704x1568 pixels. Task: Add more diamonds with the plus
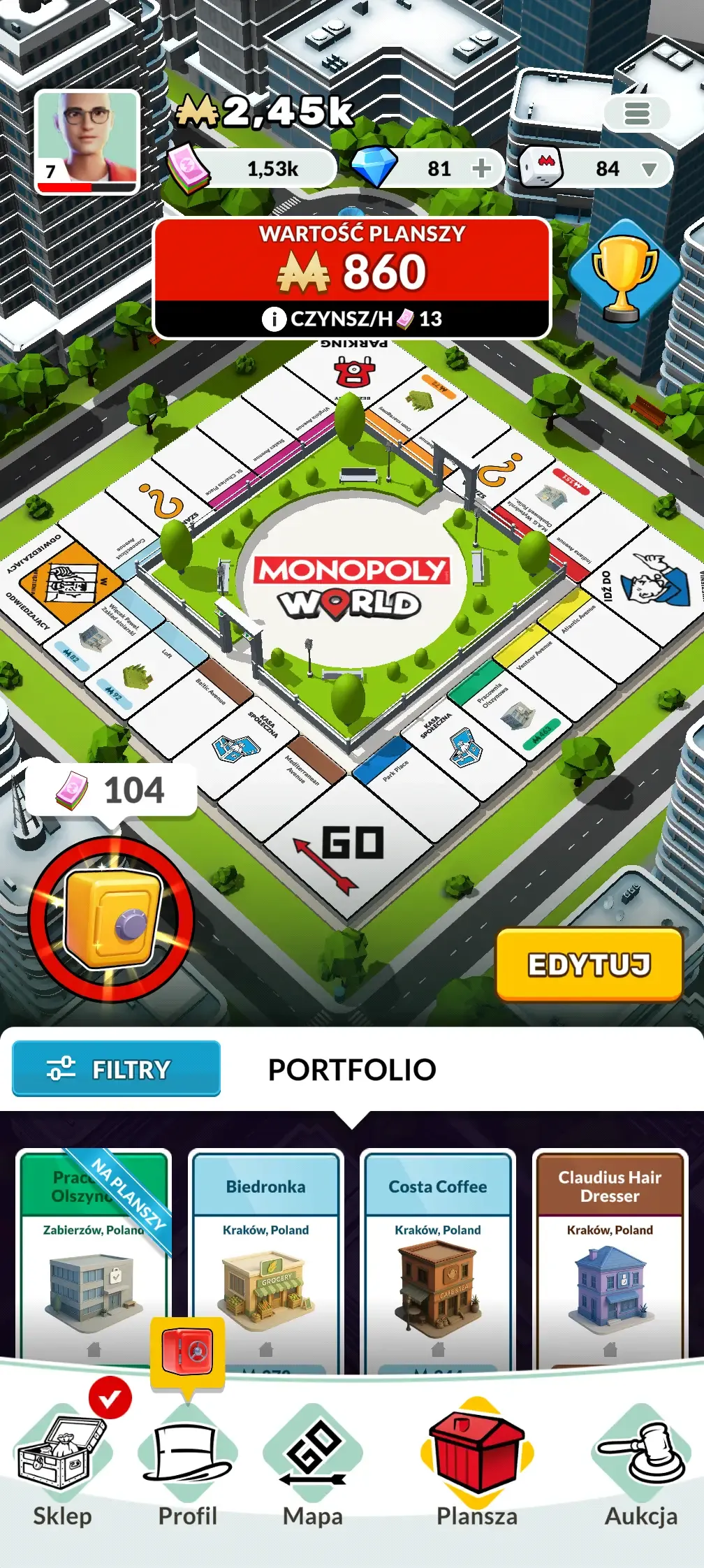click(x=481, y=168)
